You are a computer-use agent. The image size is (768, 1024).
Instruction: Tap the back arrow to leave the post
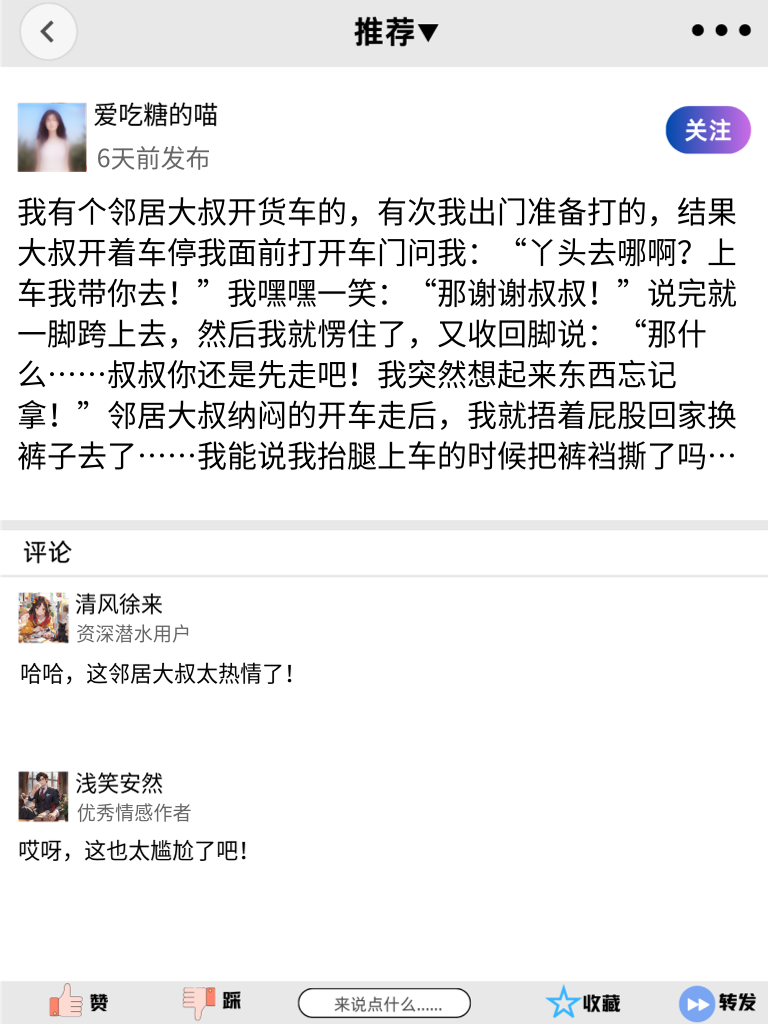click(48, 31)
